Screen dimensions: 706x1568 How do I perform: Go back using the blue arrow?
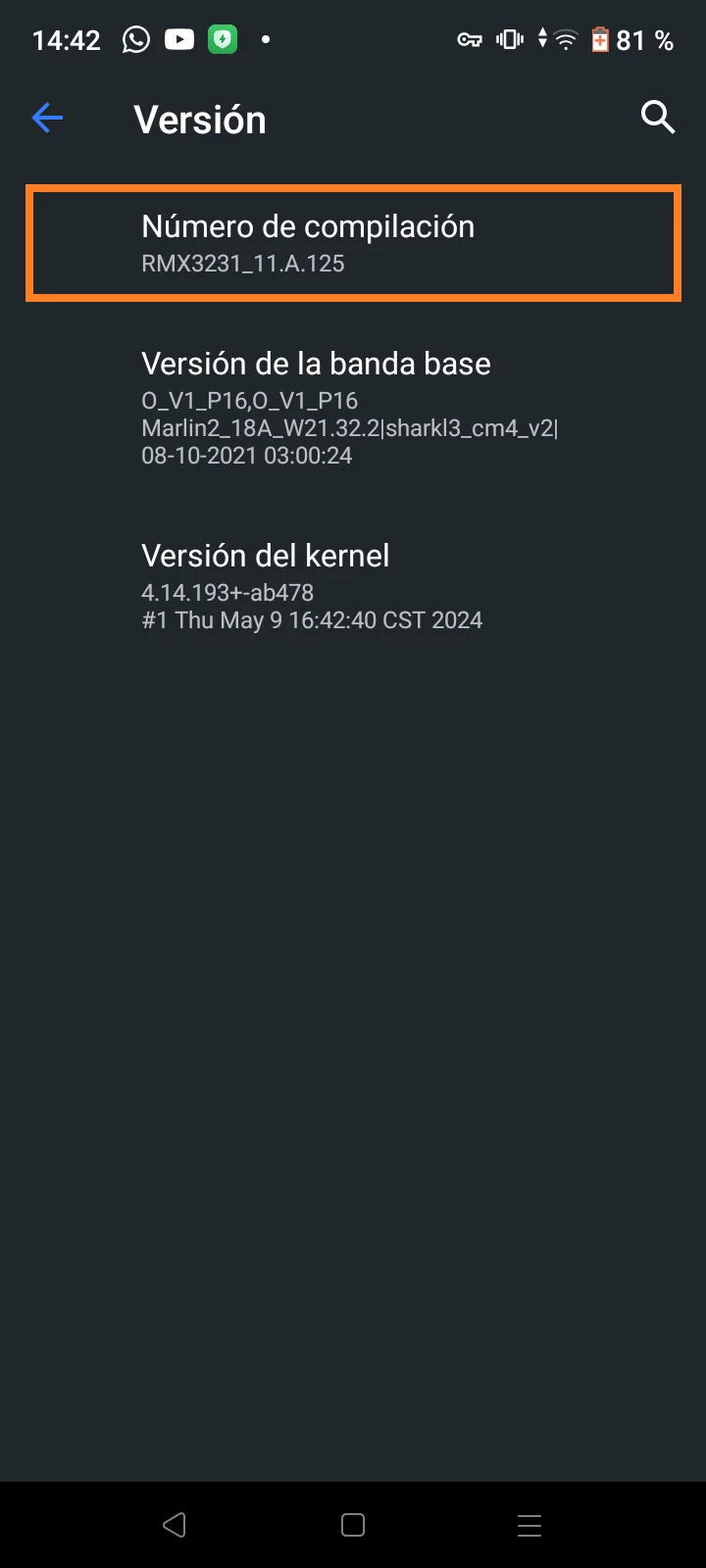[47, 119]
